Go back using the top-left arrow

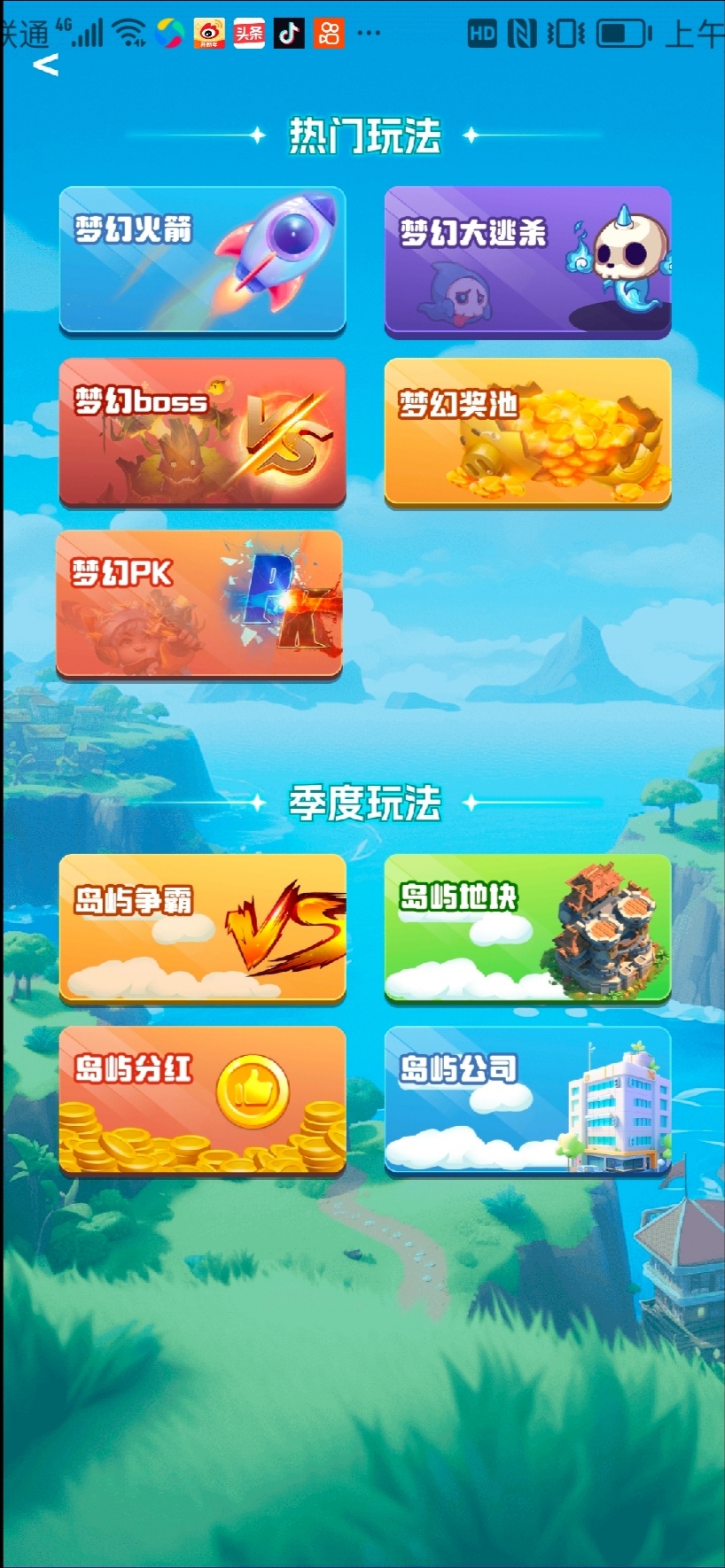pyautogui.click(x=45, y=65)
